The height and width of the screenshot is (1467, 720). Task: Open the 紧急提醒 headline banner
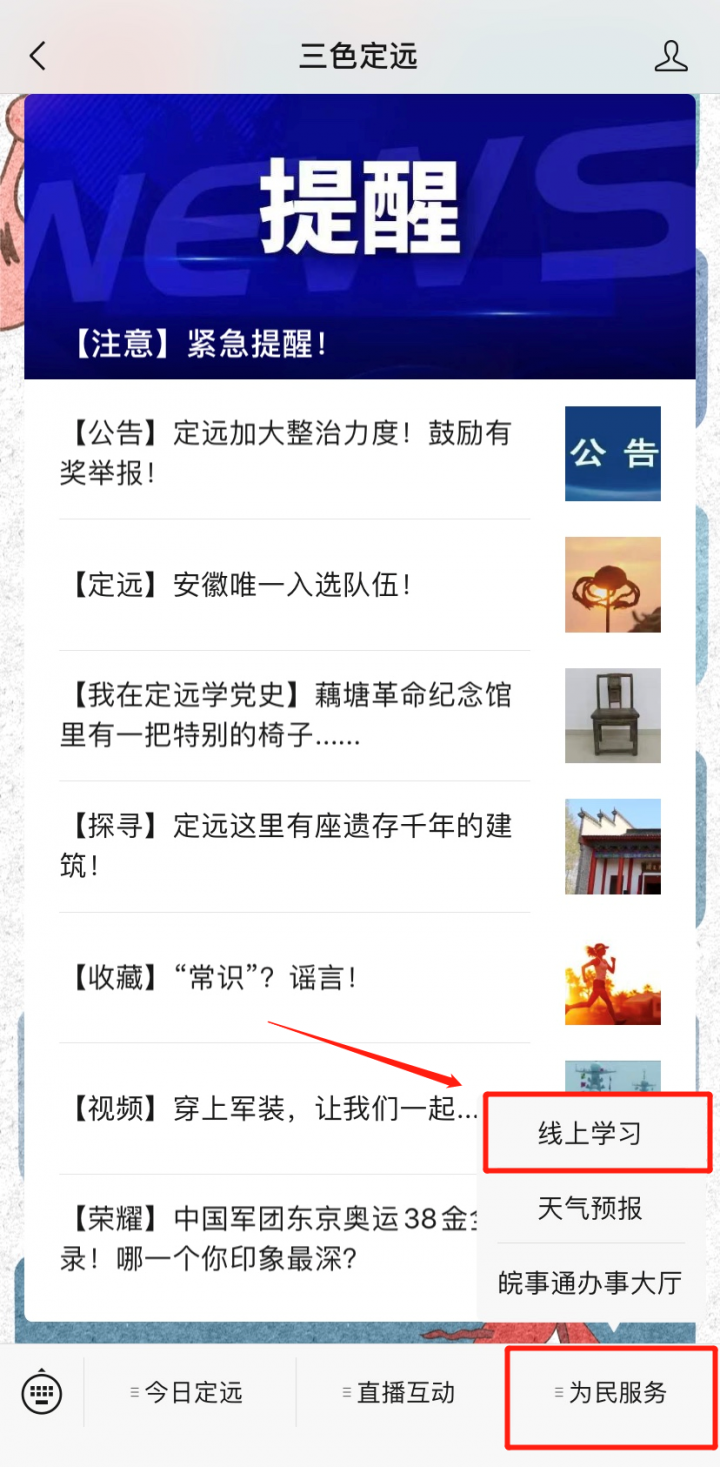(x=360, y=237)
